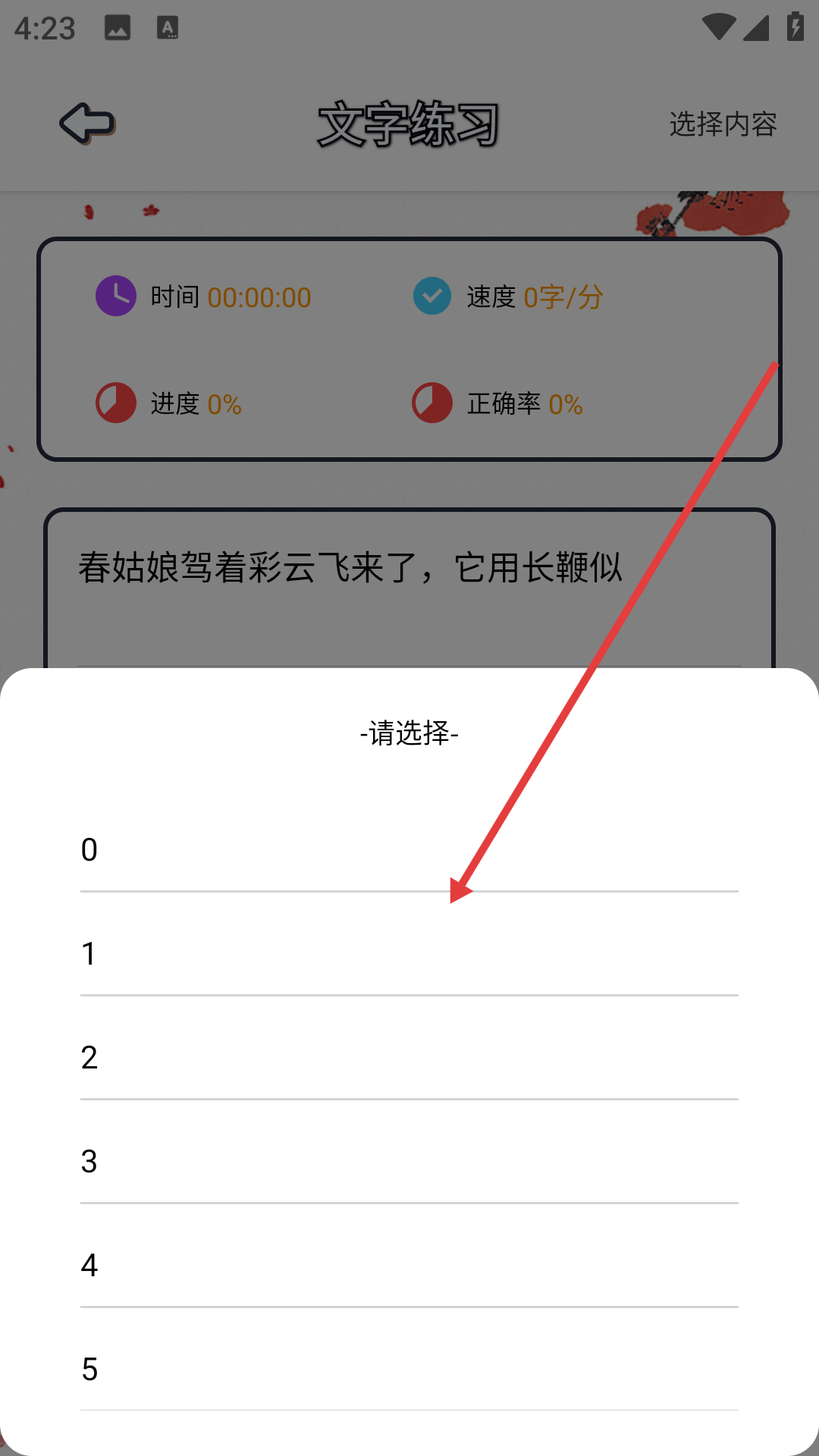This screenshot has height=1456, width=819.
Task: Pick option 2 in the selection sheet
Action: [409, 1057]
